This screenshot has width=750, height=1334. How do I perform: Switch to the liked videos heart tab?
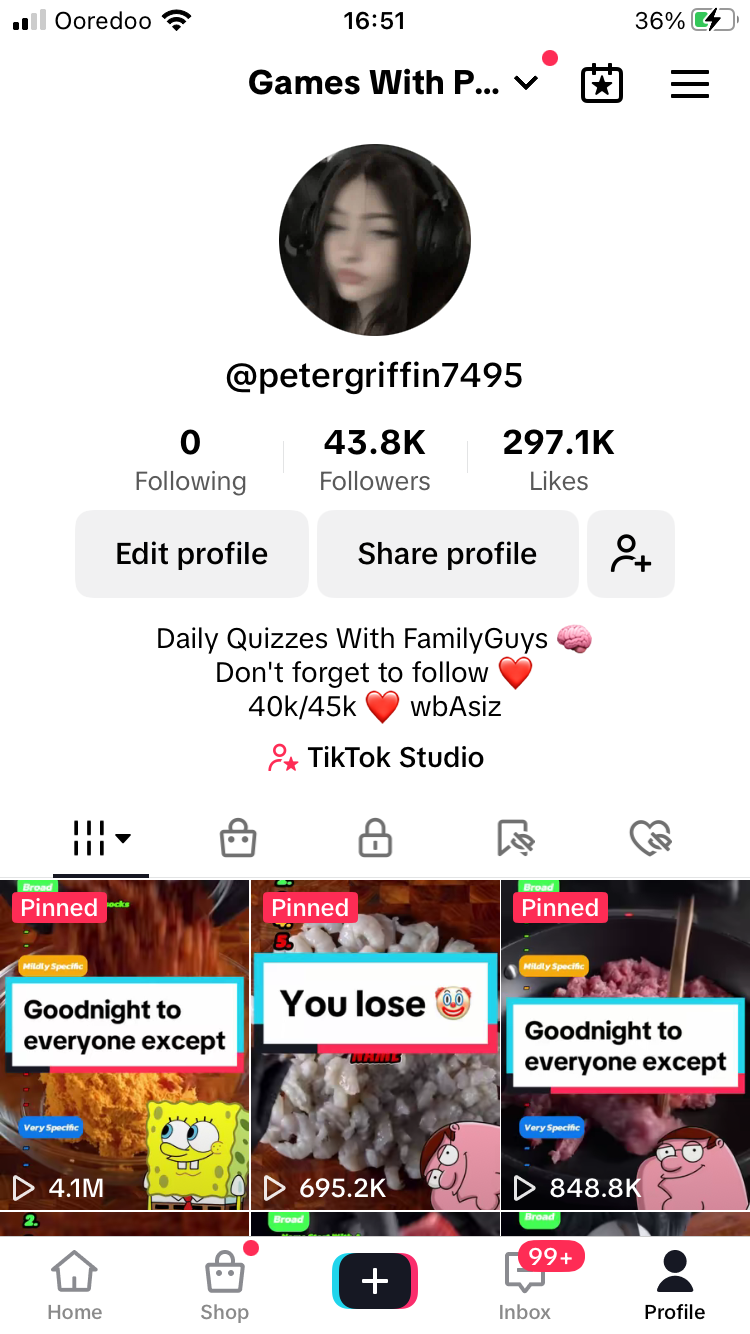click(x=650, y=839)
